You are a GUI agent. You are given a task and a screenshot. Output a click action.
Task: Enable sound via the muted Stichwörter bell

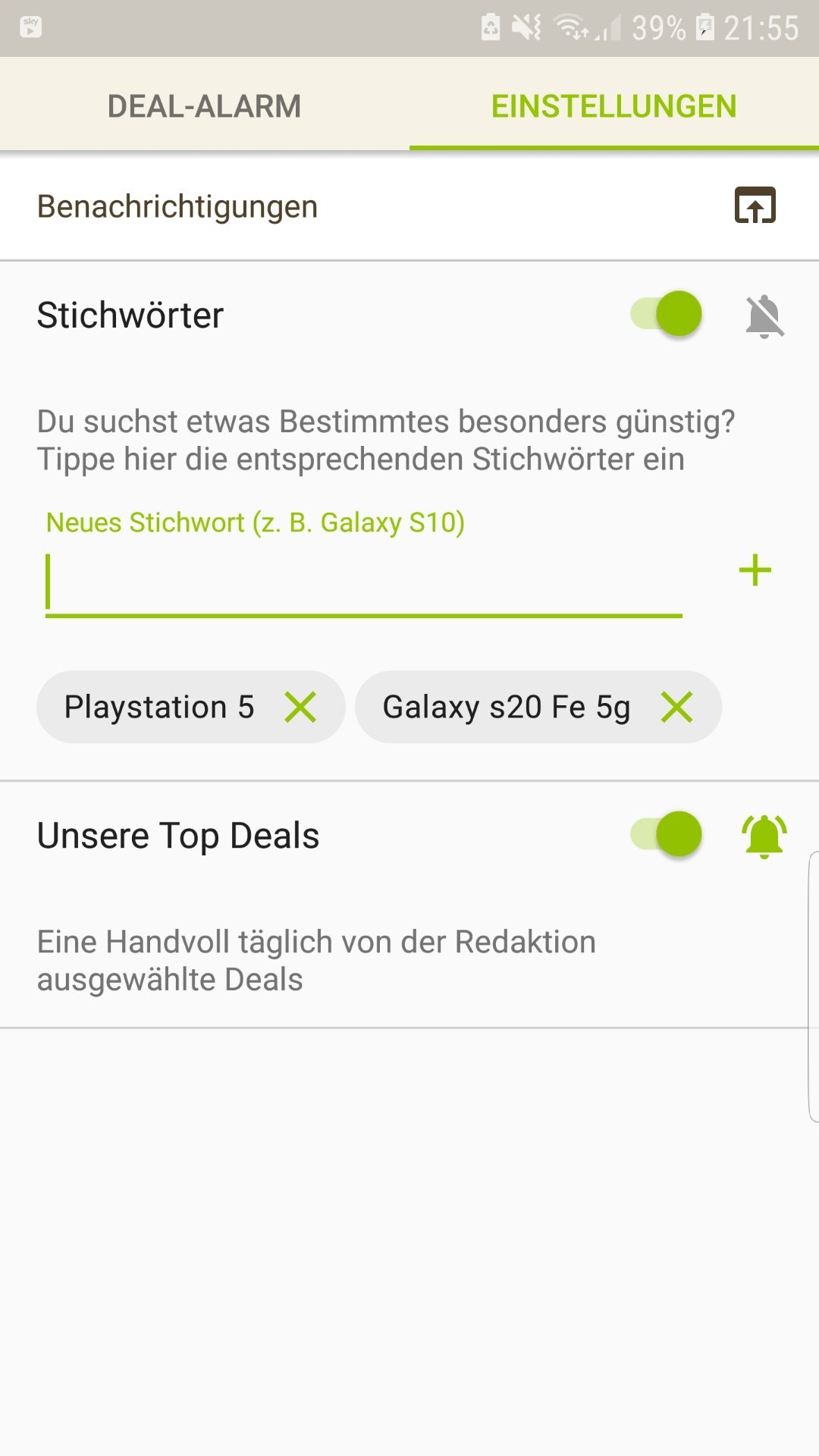[x=764, y=315]
